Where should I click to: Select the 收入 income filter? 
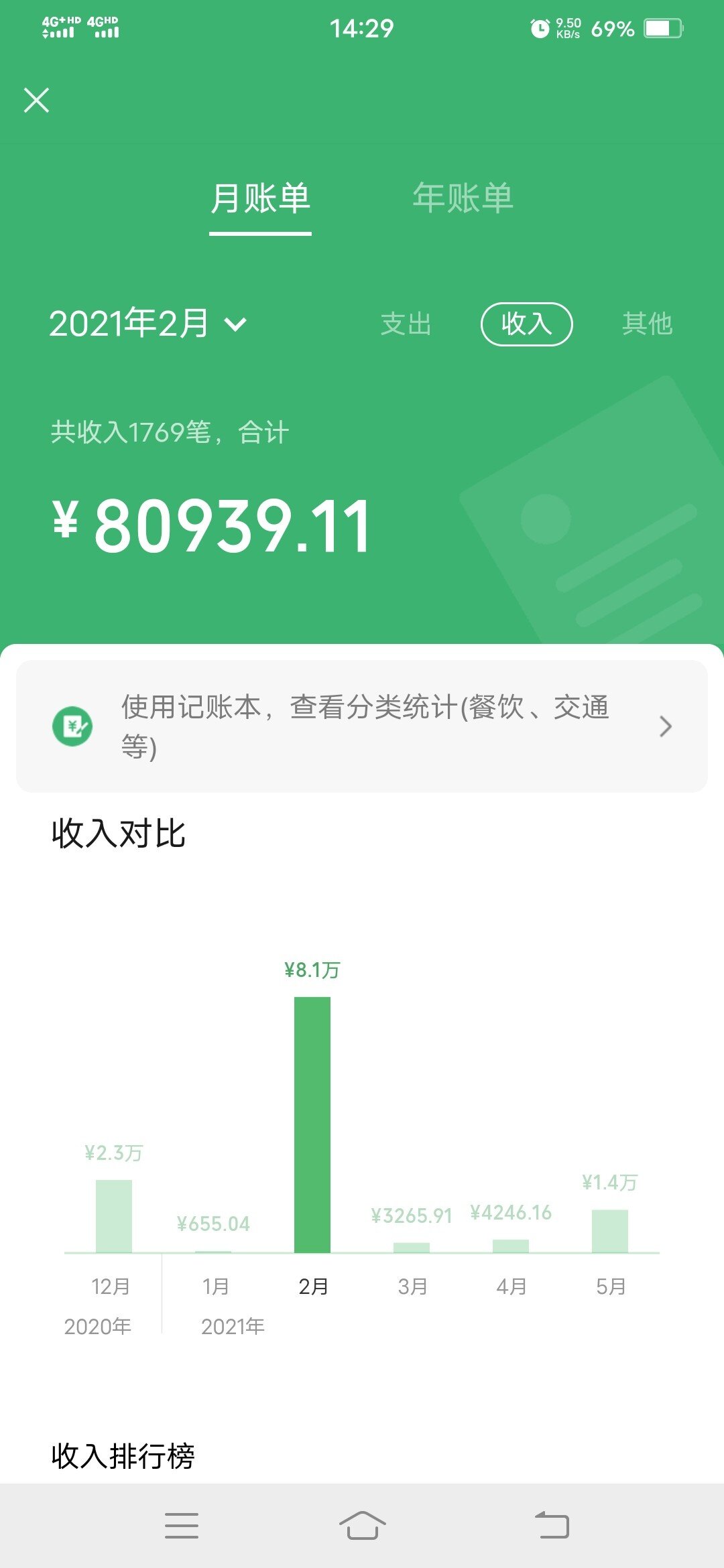point(526,324)
